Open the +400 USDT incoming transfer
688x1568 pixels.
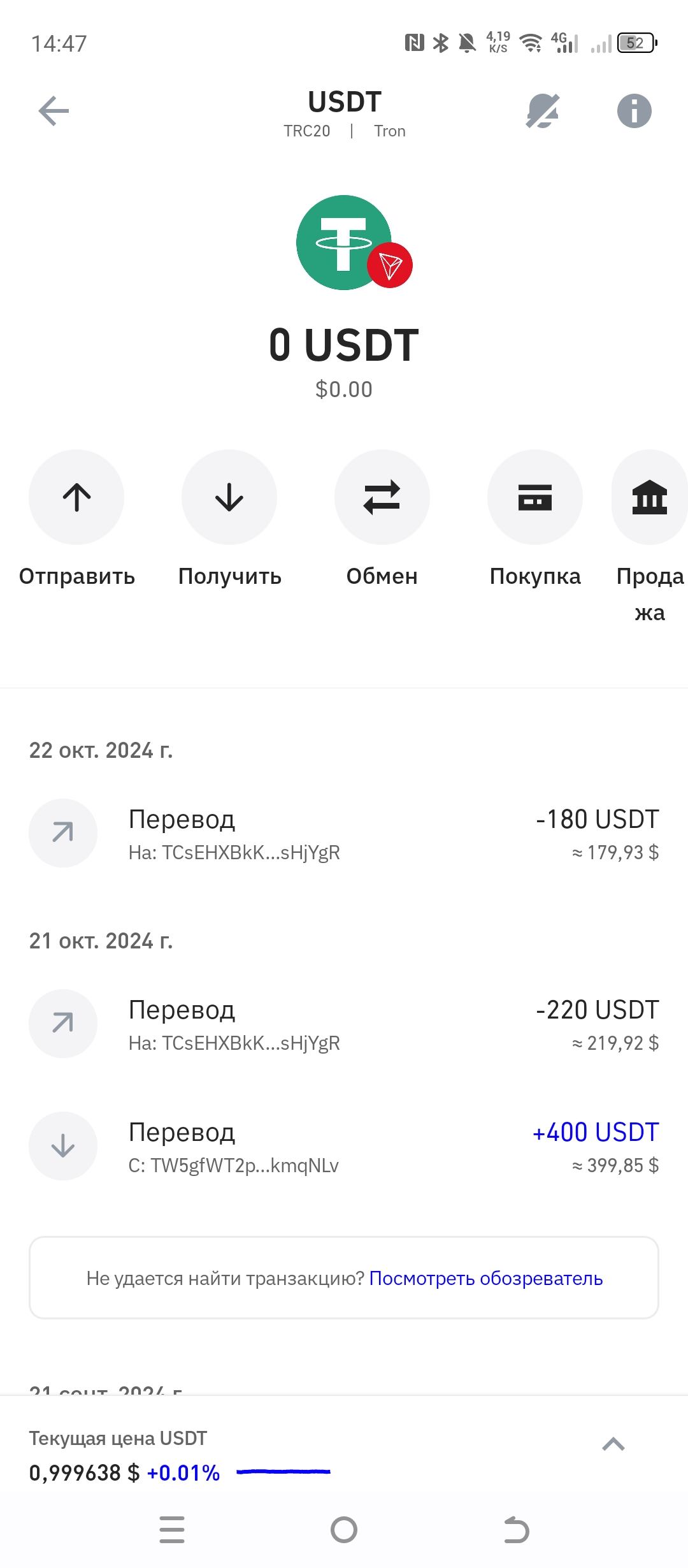pyautogui.click(x=344, y=1146)
